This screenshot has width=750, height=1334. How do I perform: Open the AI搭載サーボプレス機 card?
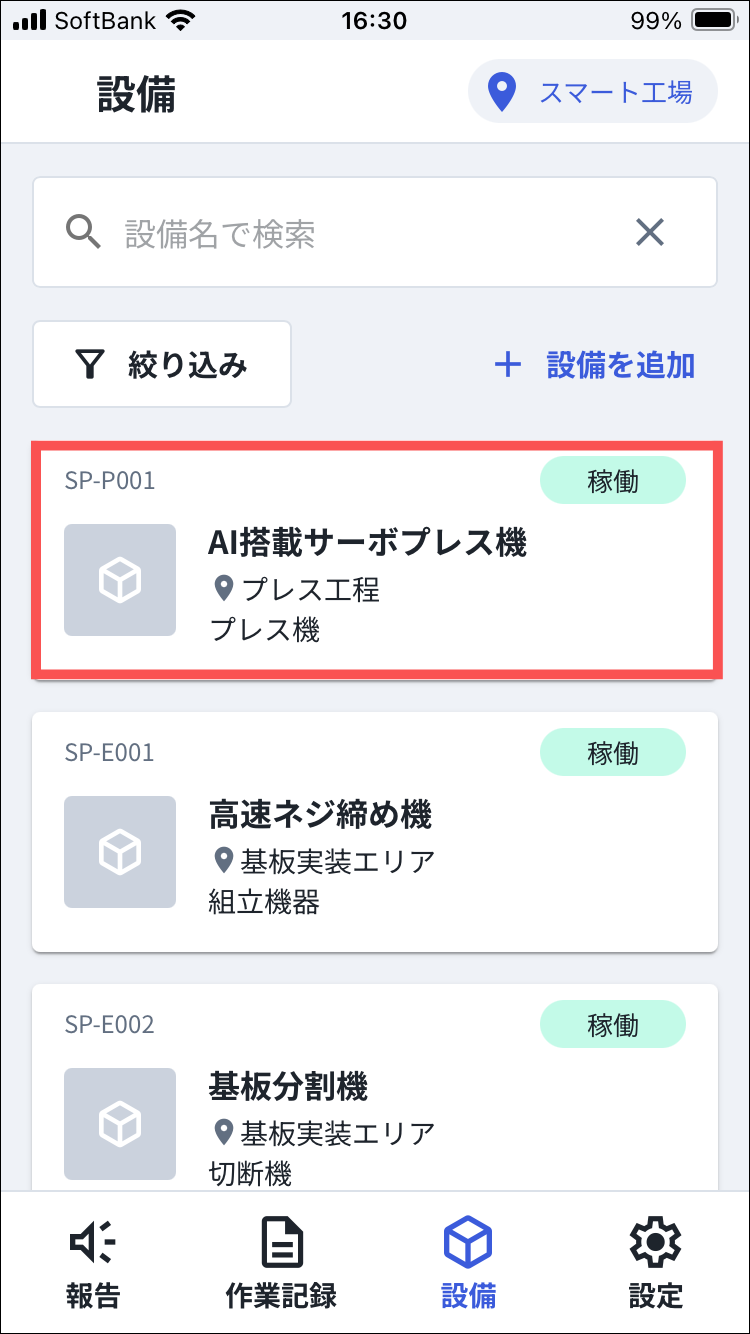pos(375,560)
